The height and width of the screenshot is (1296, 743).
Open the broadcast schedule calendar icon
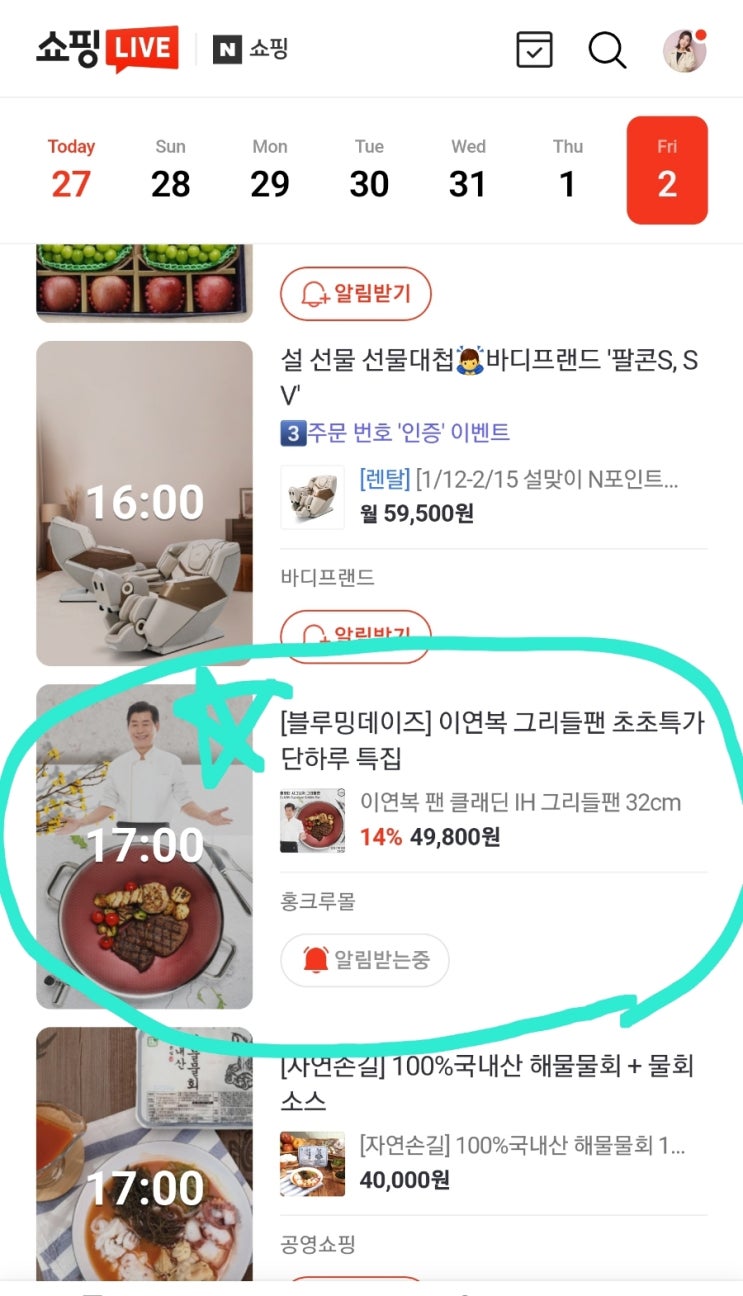coord(534,49)
